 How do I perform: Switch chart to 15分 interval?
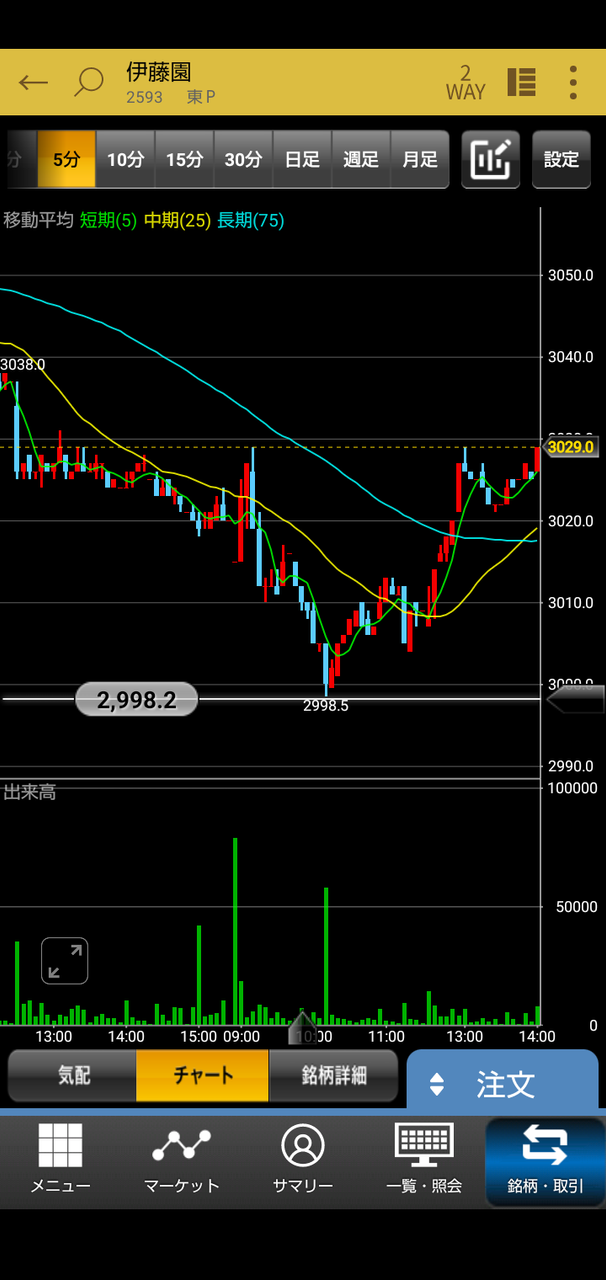pos(184,159)
